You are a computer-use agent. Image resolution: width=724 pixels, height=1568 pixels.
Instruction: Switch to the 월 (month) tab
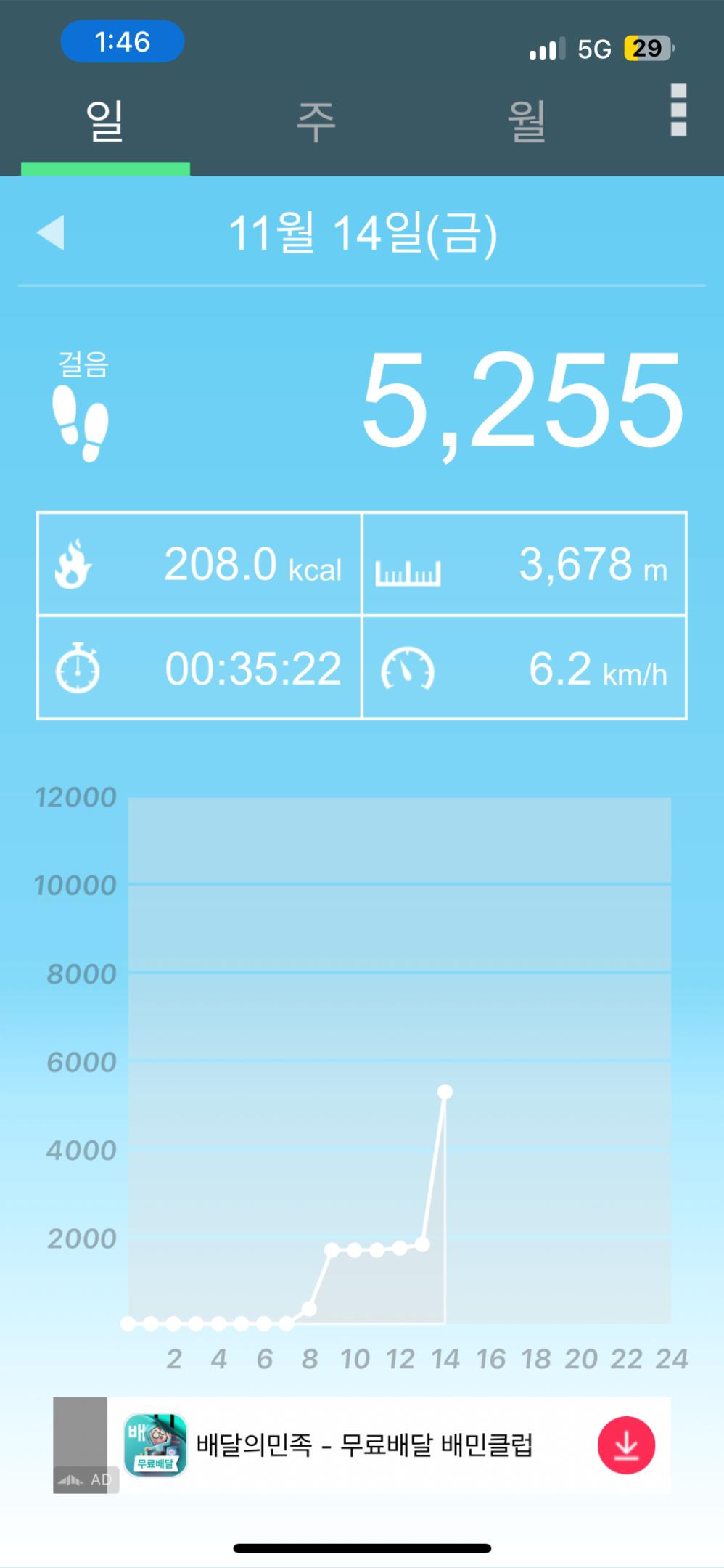click(527, 122)
